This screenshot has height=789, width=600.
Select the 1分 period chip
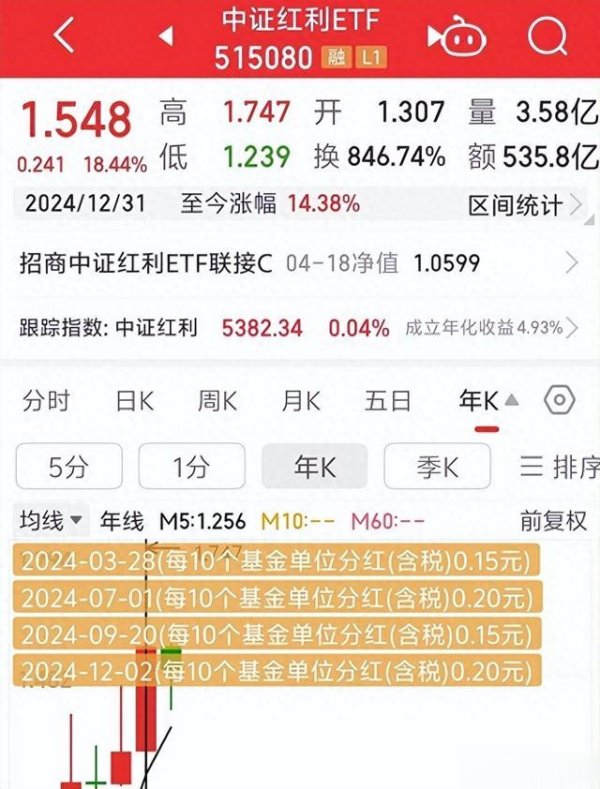click(x=191, y=466)
